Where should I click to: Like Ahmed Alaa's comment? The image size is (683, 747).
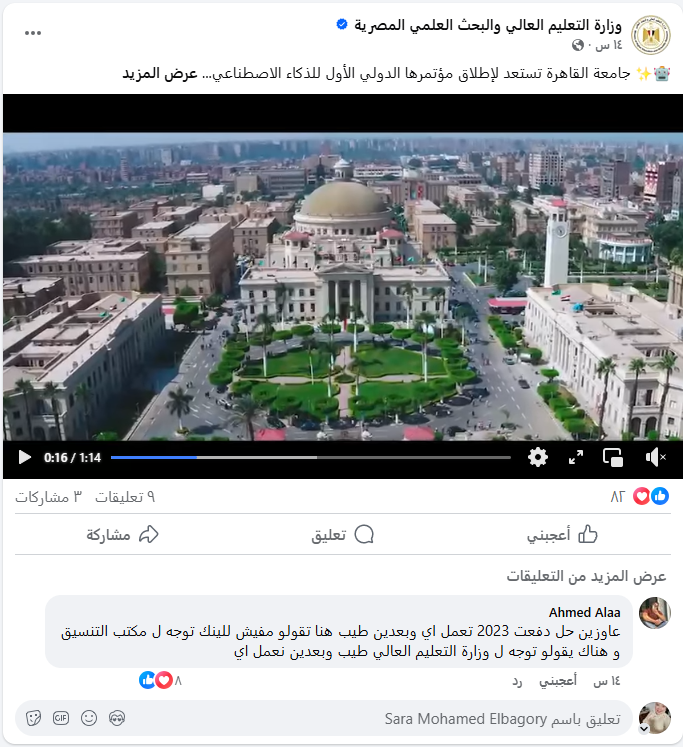pyautogui.click(x=557, y=680)
